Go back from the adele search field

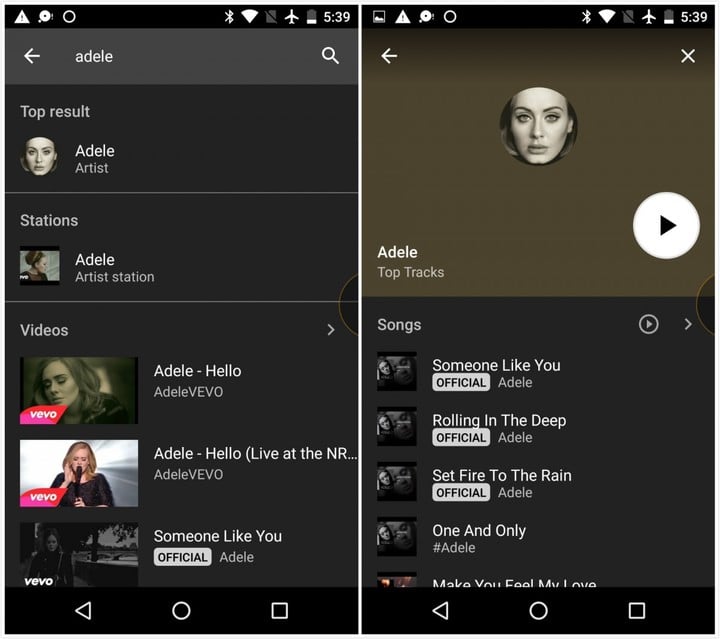32,56
